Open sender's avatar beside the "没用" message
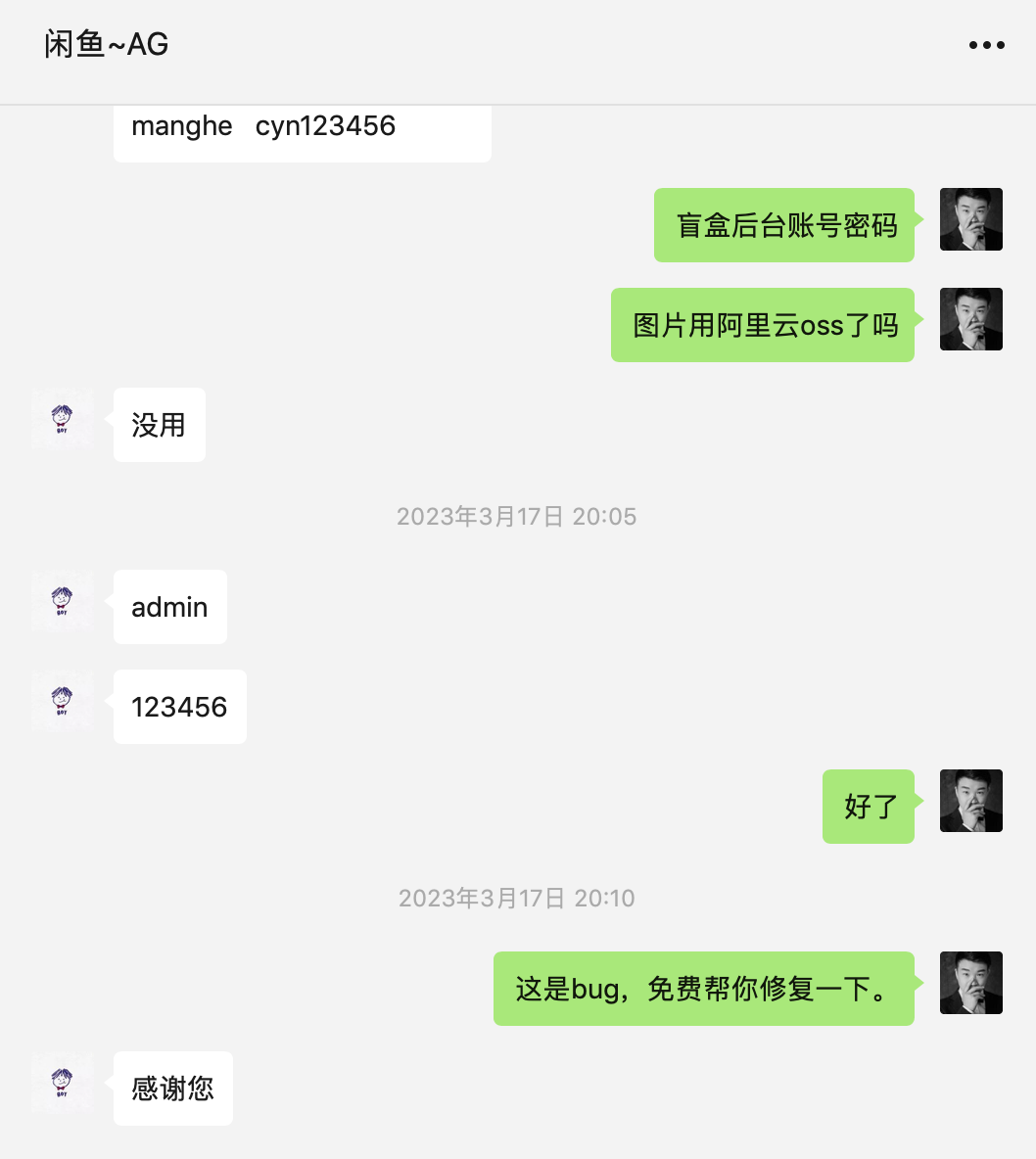Image resolution: width=1036 pixels, height=1159 pixels. pos(63,420)
